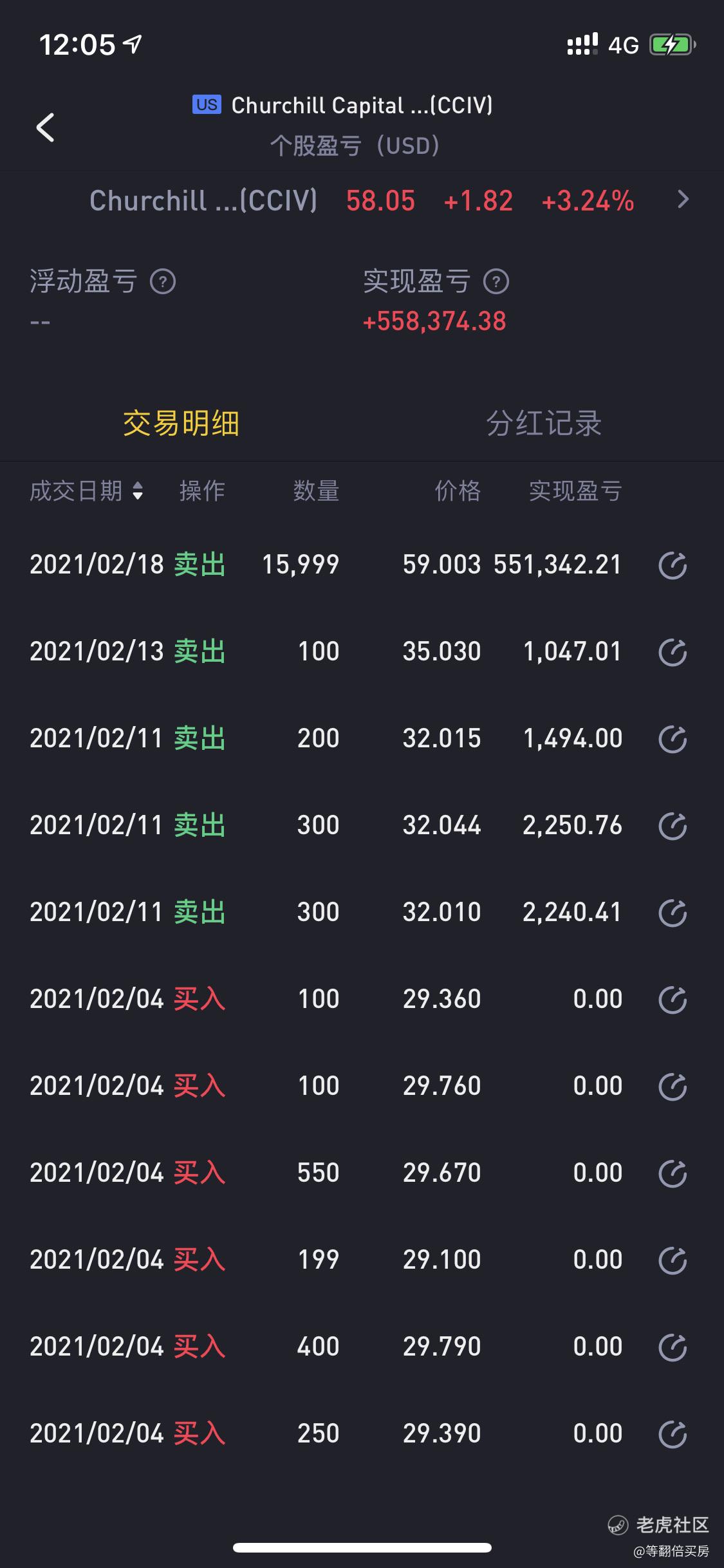
Task: Show help for 浮动盈亏
Action: (163, 282)
